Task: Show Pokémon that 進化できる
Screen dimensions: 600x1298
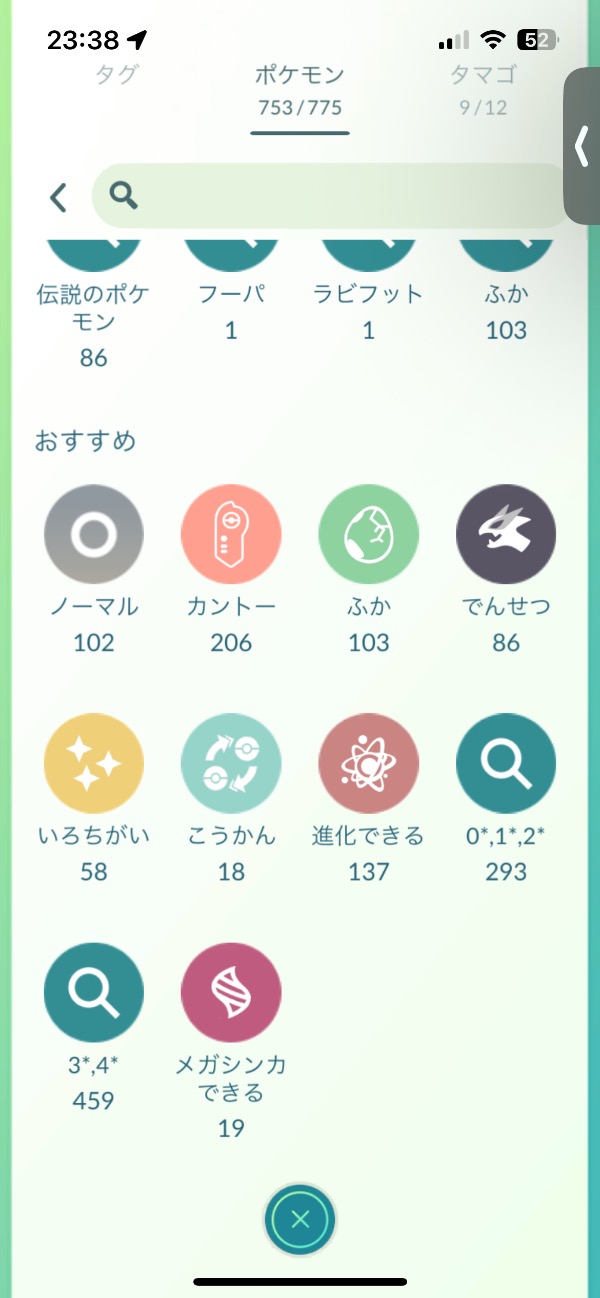Action: point(368,763)
